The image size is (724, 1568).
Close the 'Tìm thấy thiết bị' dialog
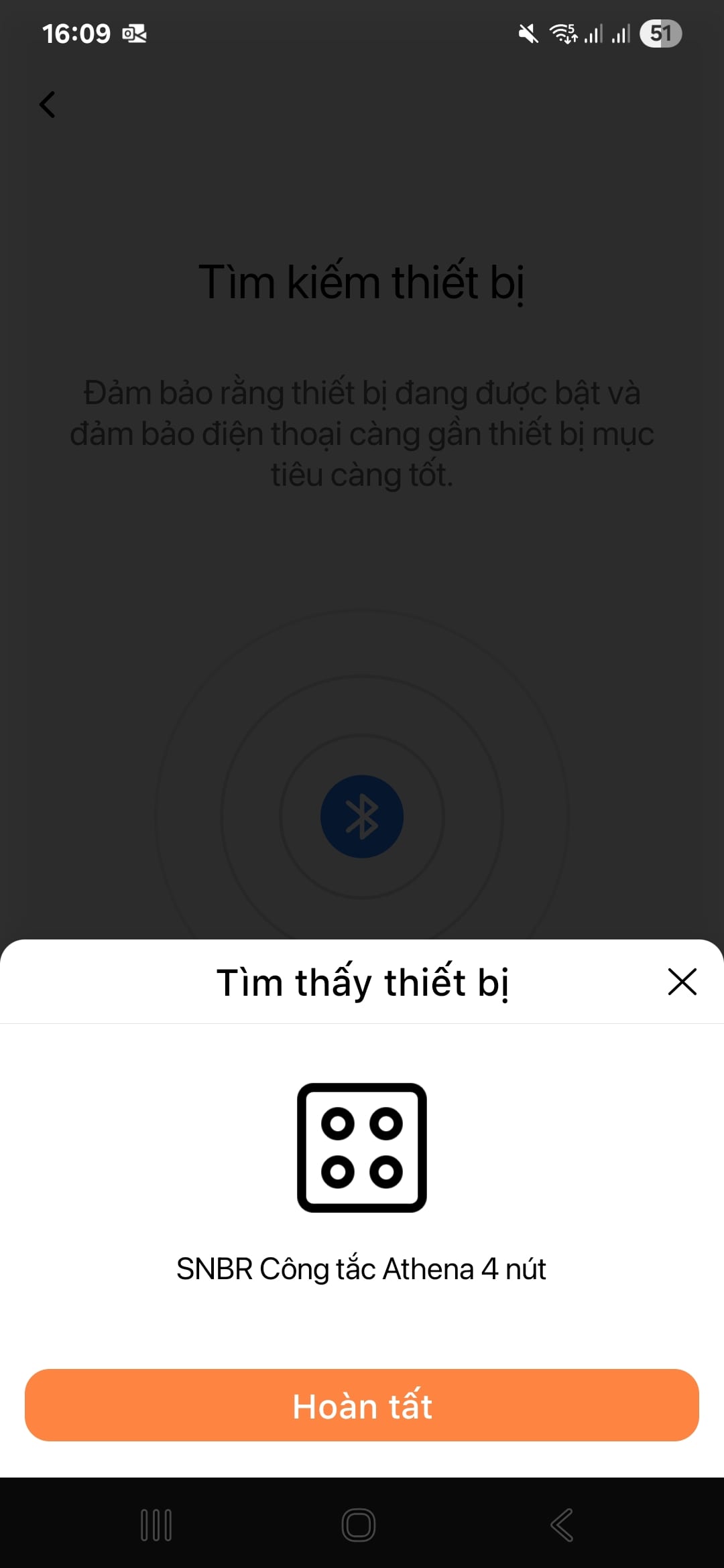[682, 982]
